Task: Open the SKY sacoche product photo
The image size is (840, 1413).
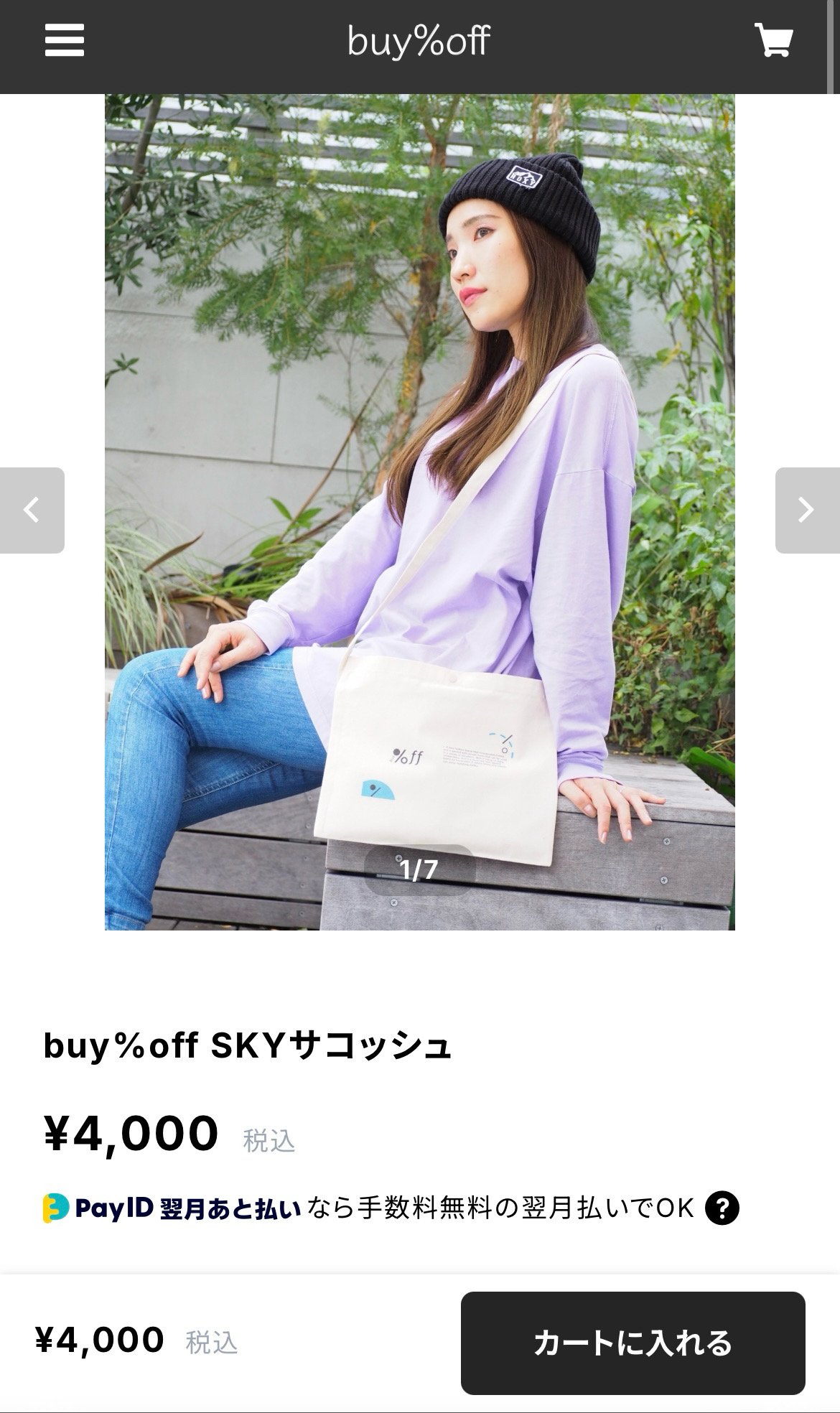Action: click(420, 512)
